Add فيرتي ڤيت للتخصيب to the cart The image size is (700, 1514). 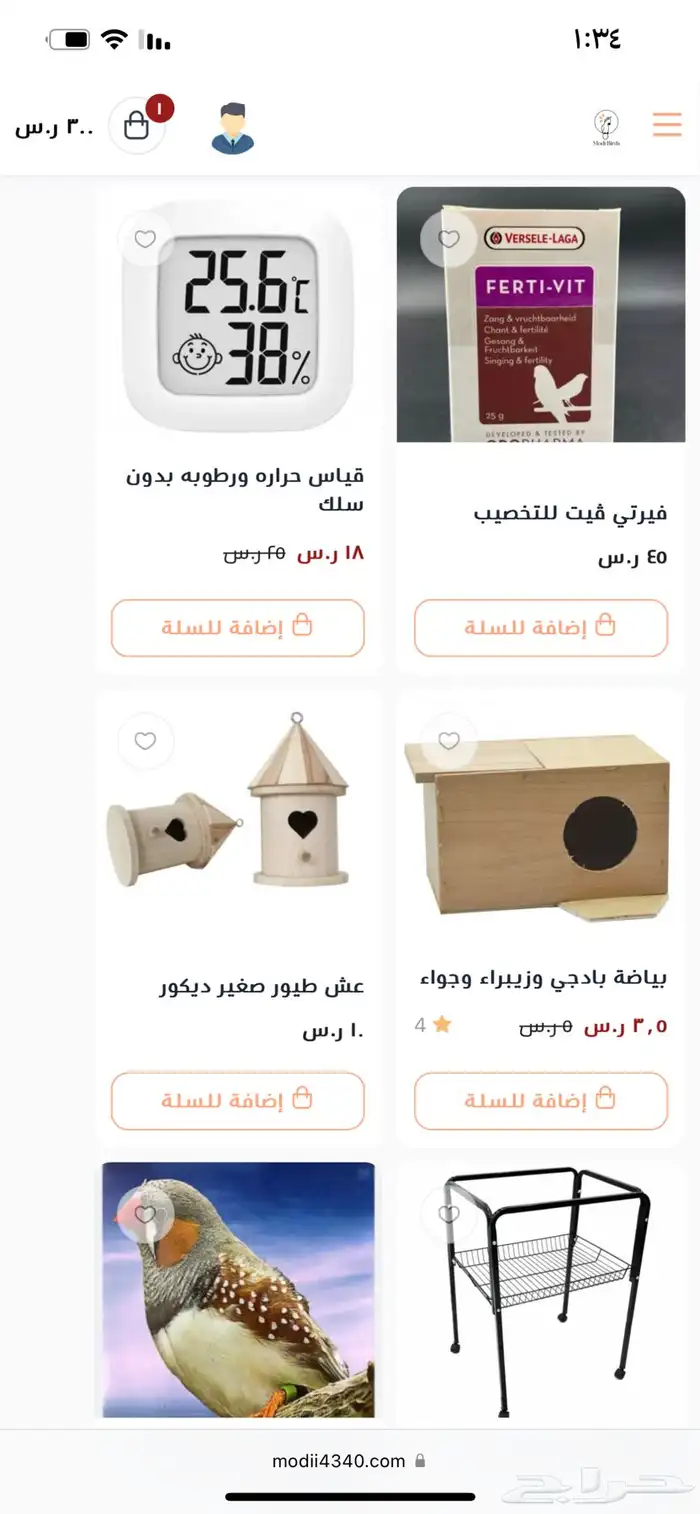tap(540, 628)
